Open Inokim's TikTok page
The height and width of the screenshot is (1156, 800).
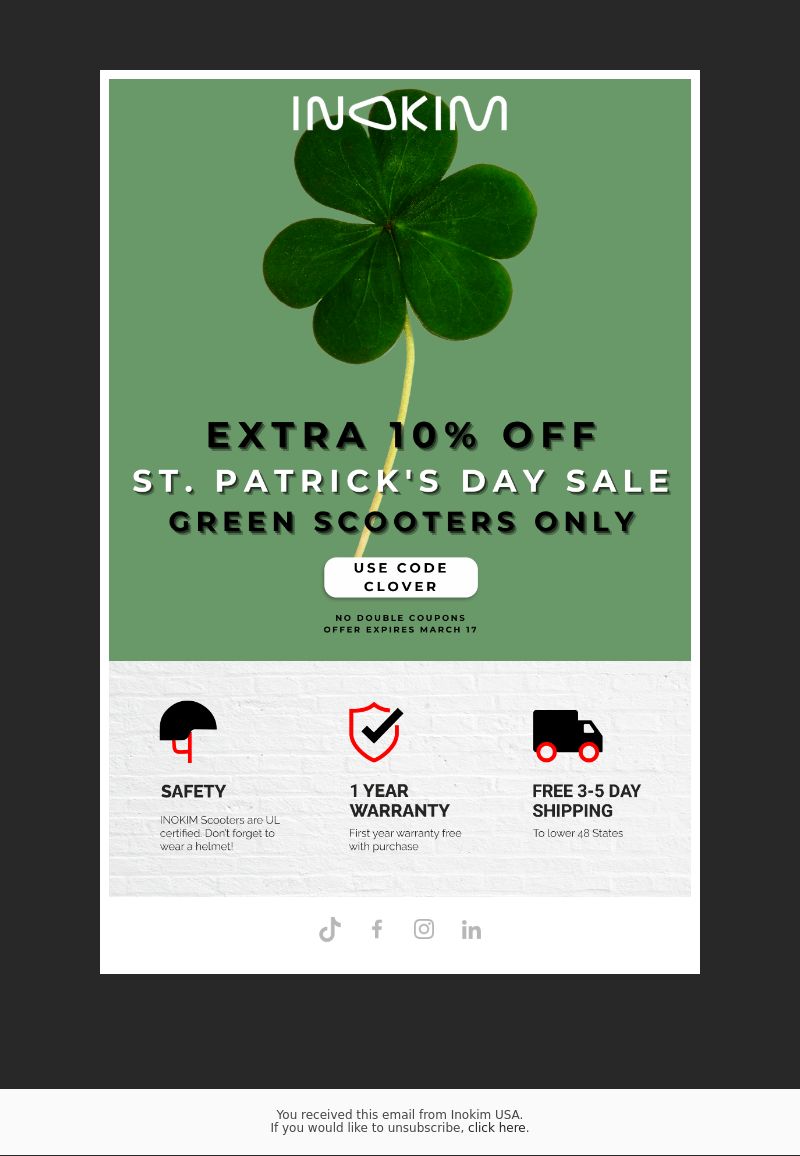[330, 930]
